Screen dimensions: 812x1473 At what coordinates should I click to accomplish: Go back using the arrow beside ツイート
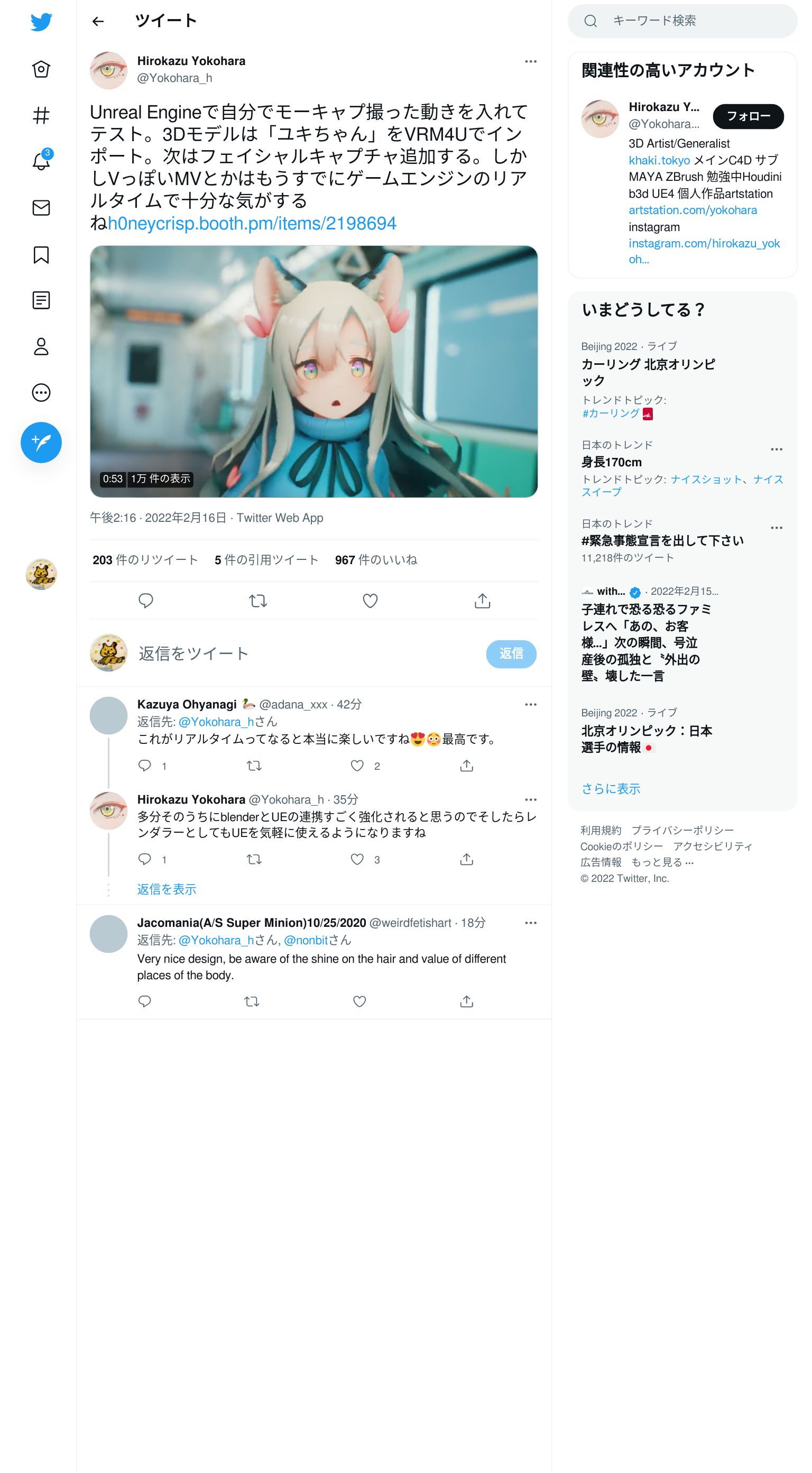(x=98, y=21)
